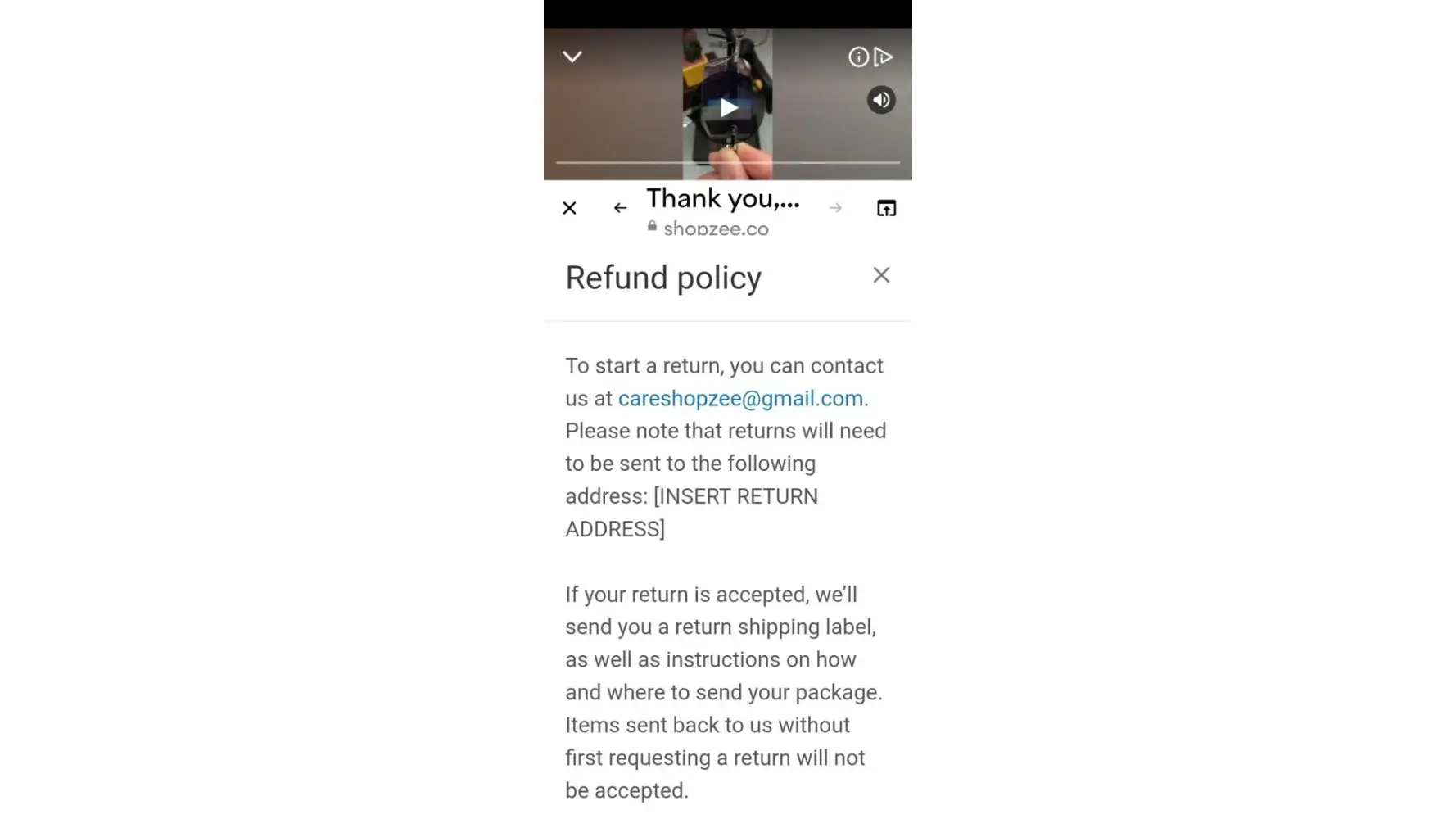Screen dimensions: 1456x819
Task: Go back to the previous page
Action: [620, 208]
